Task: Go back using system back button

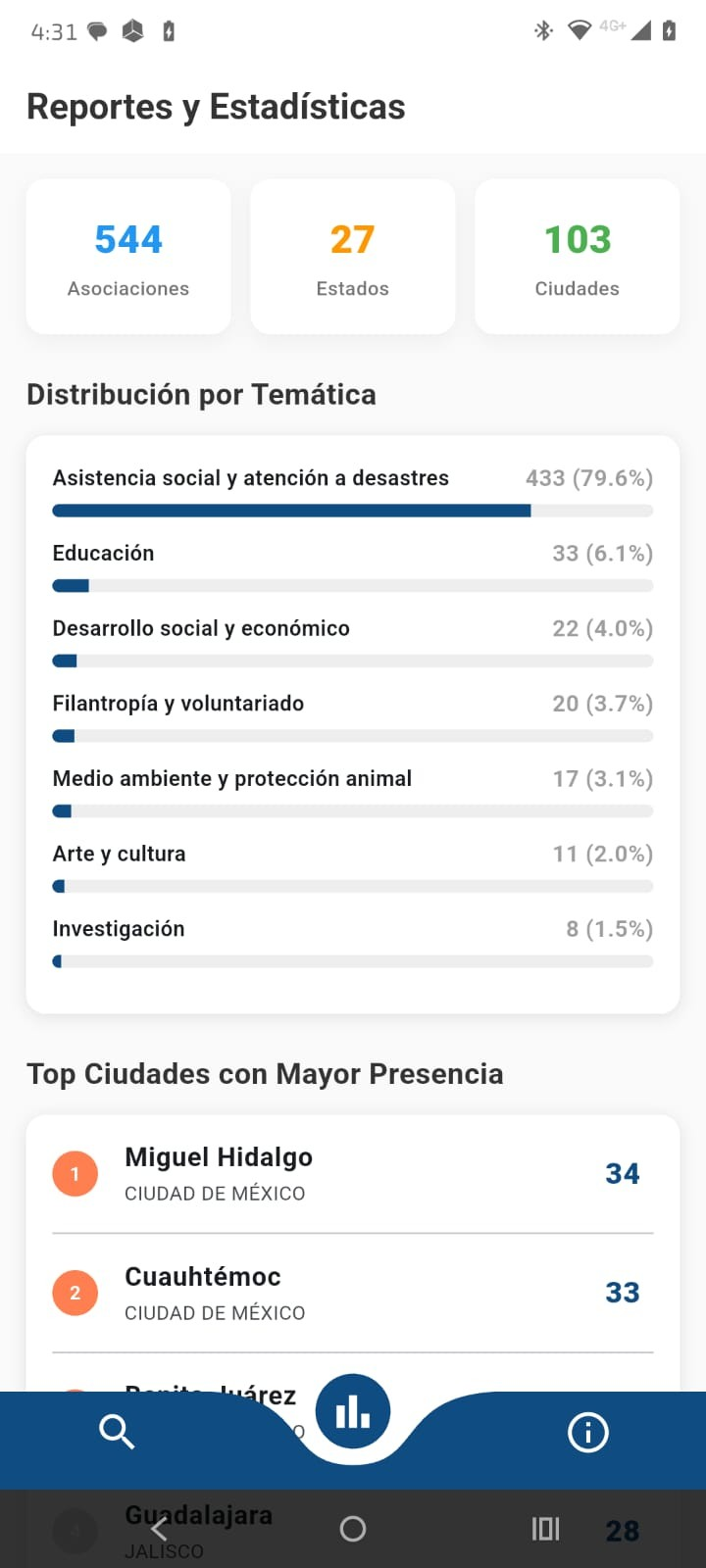Action: [160, 1529]
